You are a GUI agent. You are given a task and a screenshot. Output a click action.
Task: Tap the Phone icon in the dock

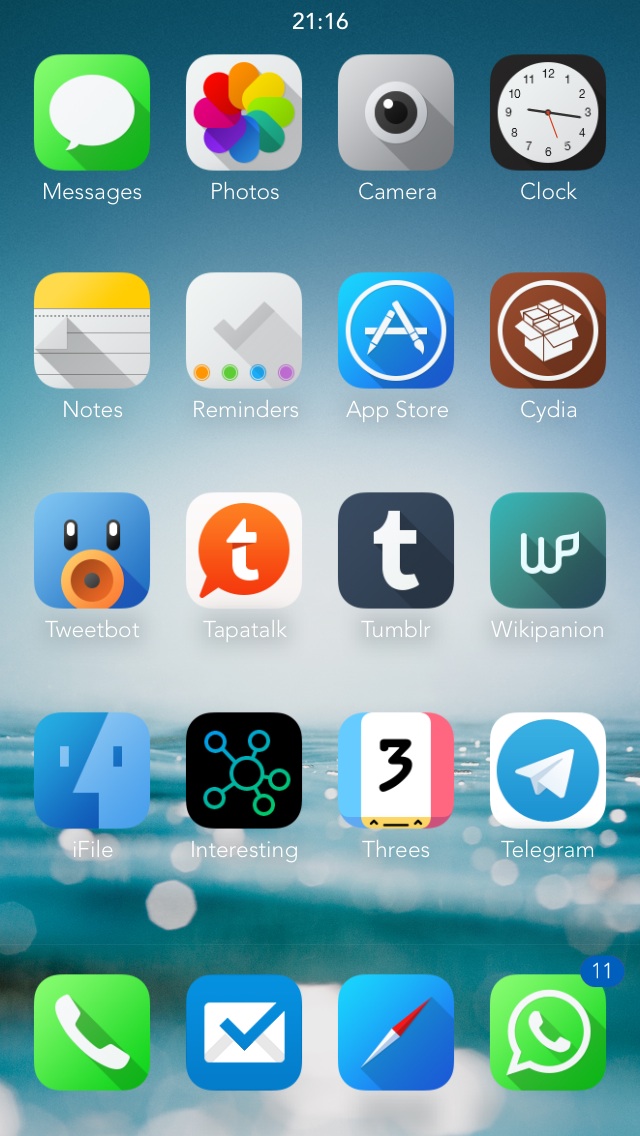pos(92,1033)
